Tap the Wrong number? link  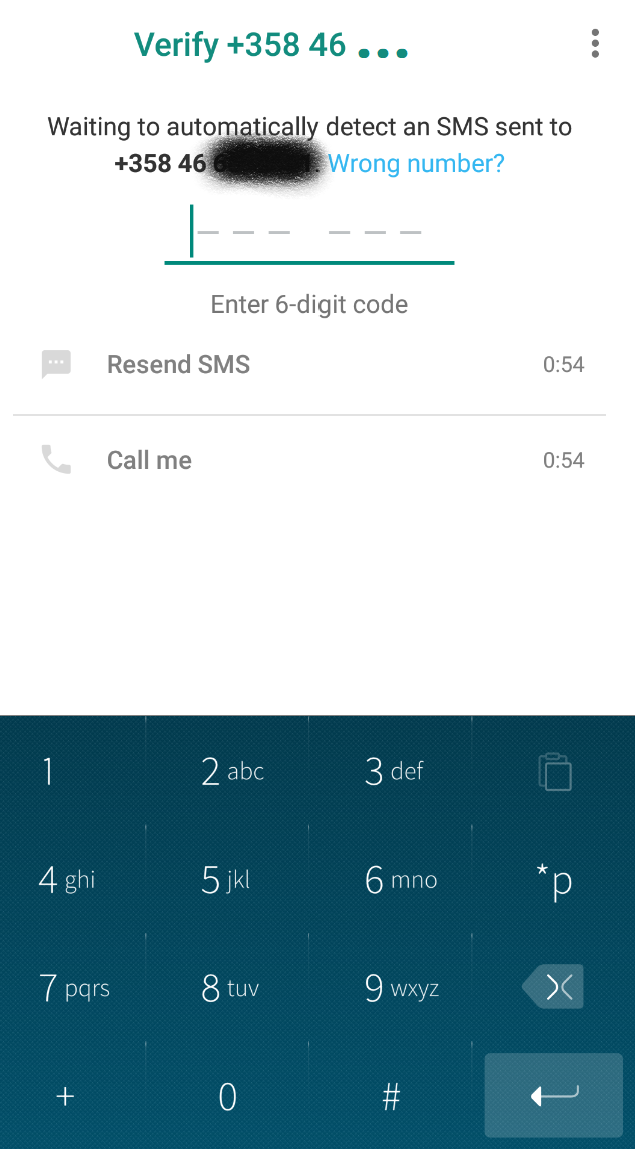point(416,163)
